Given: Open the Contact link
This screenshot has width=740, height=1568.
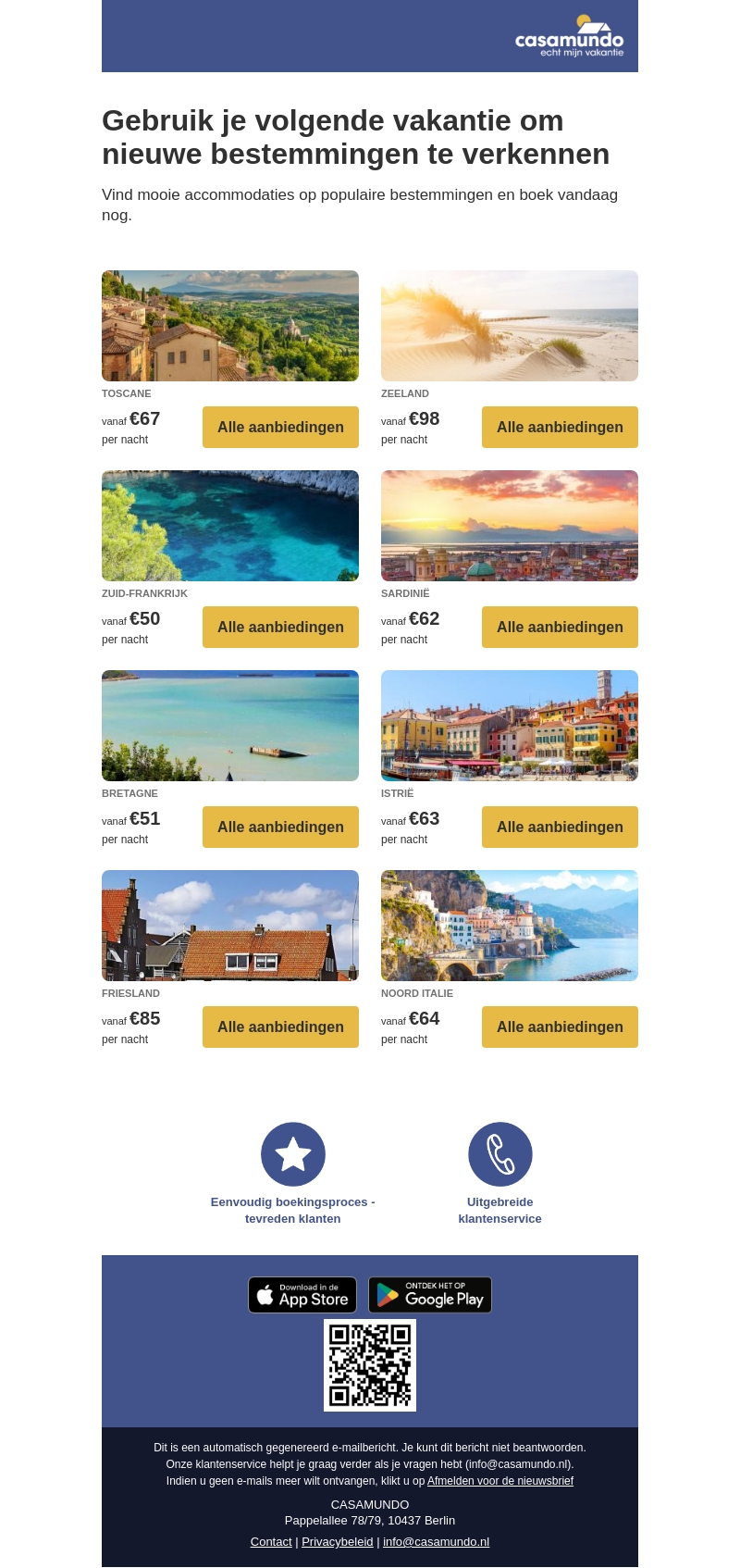Looking at the screenshot, I should click(271, 1542).
